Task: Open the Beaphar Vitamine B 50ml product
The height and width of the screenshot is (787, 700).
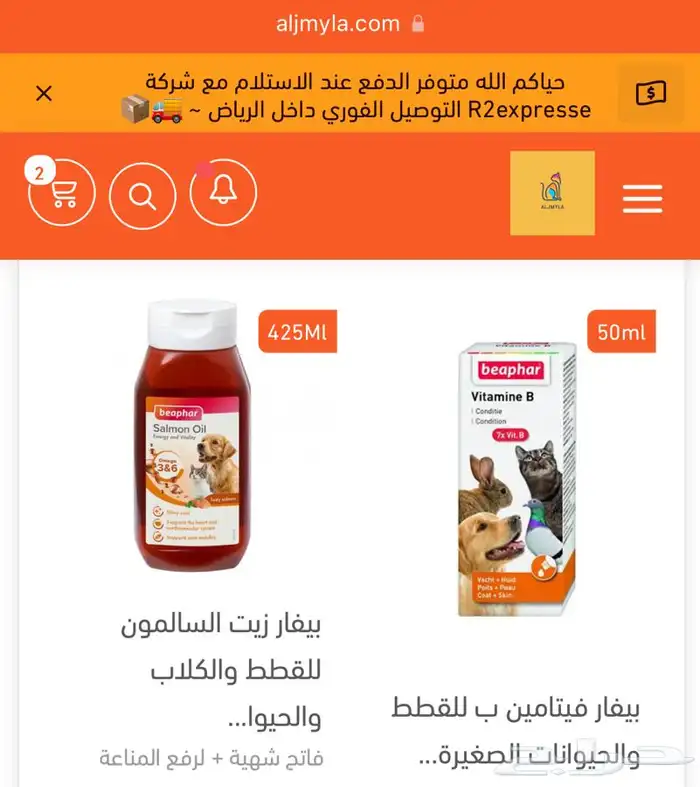Action: (516, 478)
